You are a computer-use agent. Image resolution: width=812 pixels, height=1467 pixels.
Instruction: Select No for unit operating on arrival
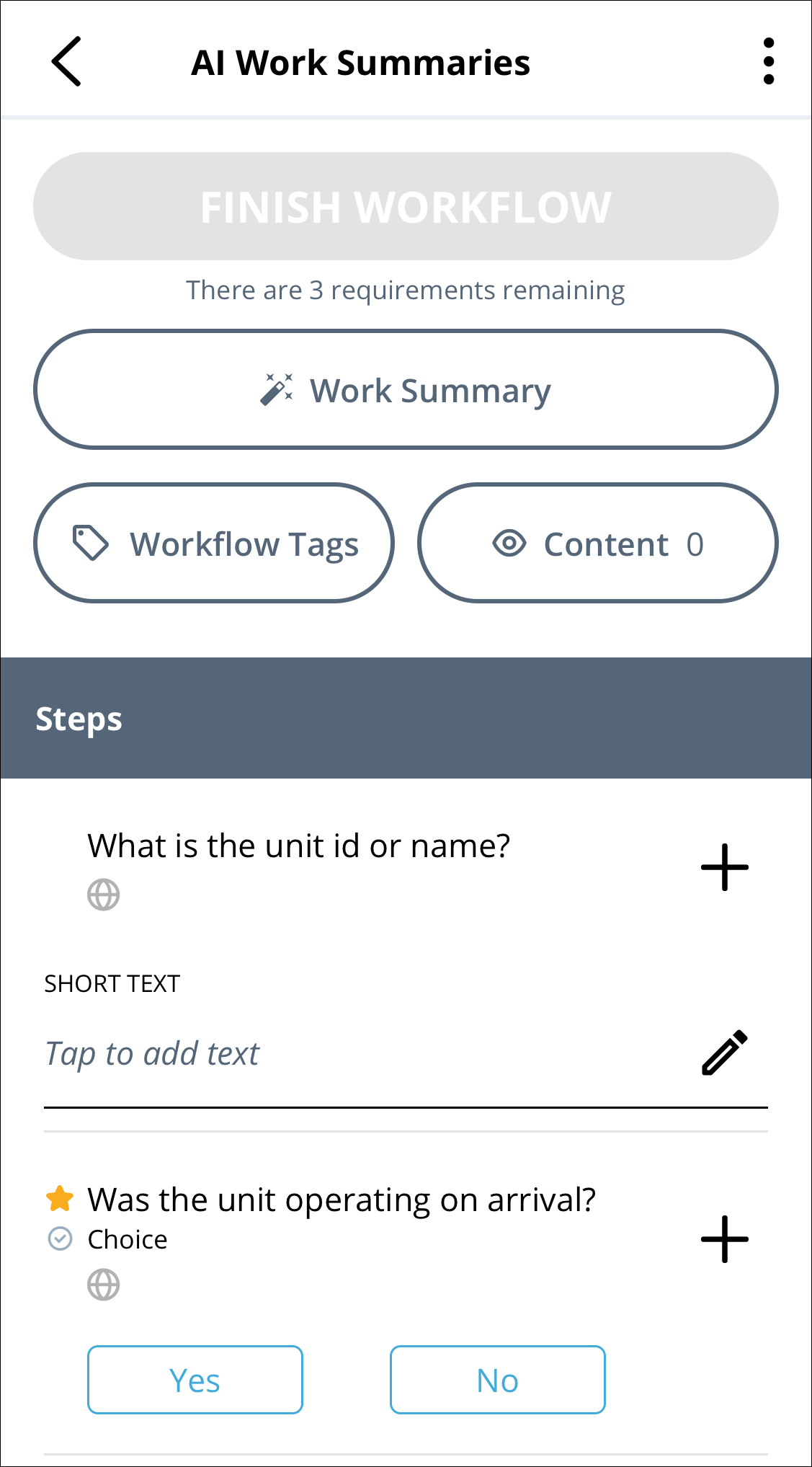click(x=497, y=1380)
